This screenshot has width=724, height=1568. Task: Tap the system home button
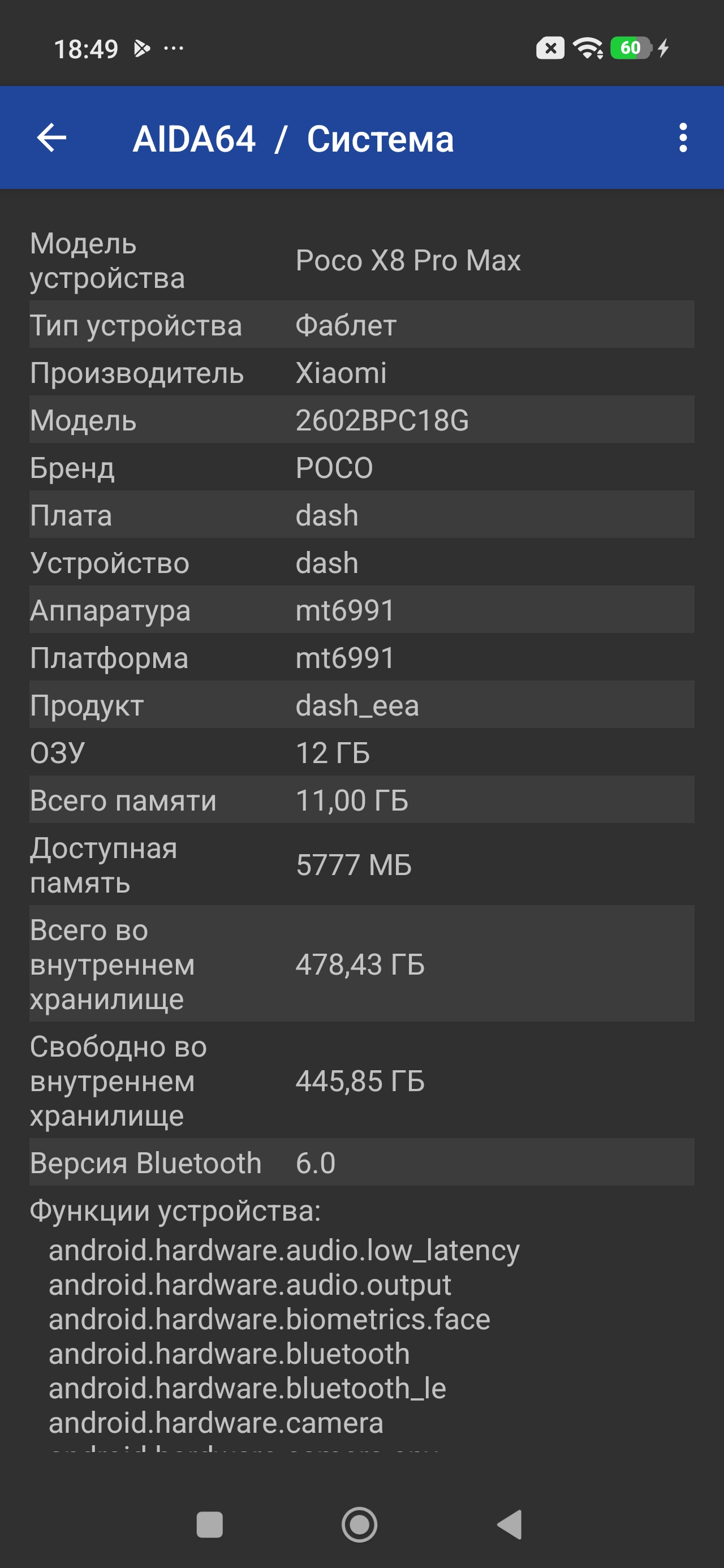click(359, 1524)
